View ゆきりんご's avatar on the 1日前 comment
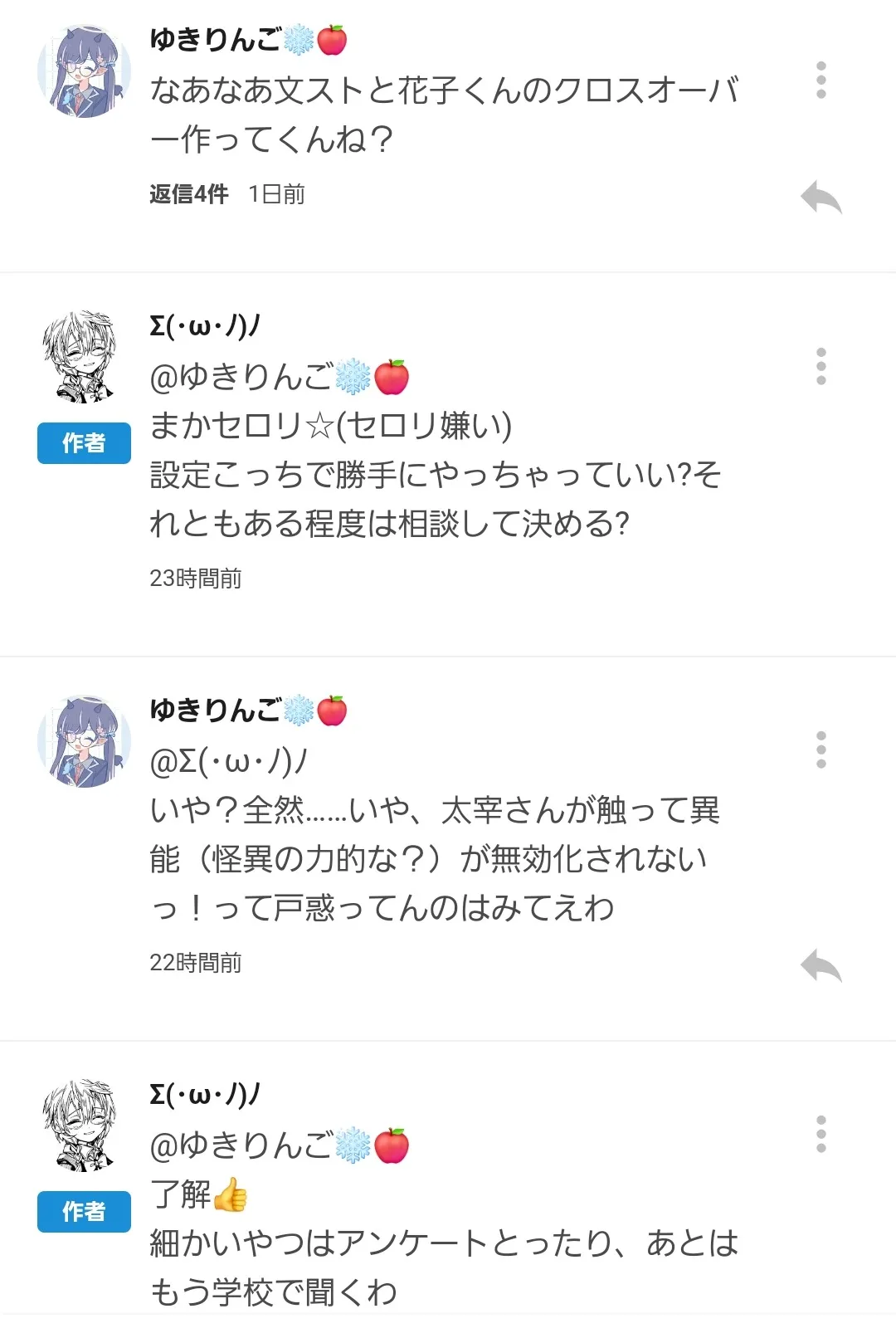896x1338 pixels. click(x=84, y=71)
